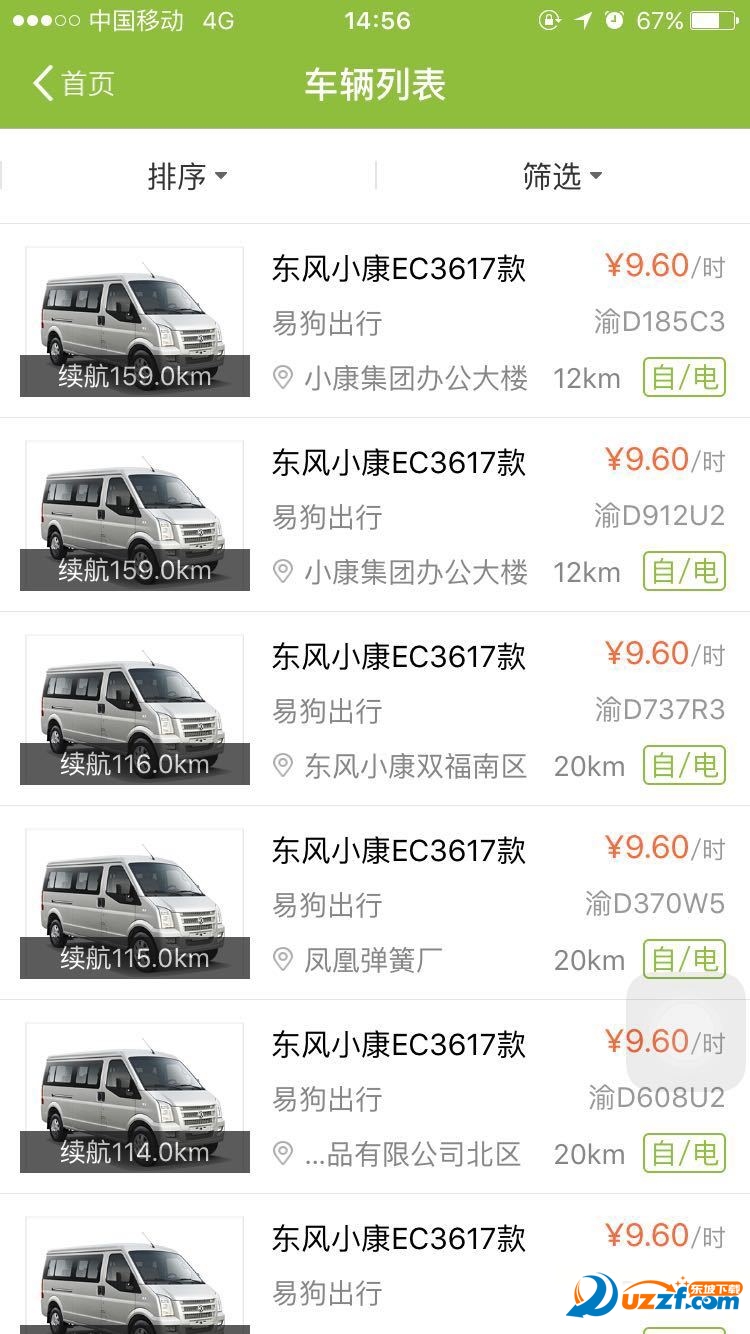Image resolution: width=750 pixels, height=1334 pixels.
Task: Click the ¥9.60/时 price of 渝D370W5
Action: tap(660, 846)
